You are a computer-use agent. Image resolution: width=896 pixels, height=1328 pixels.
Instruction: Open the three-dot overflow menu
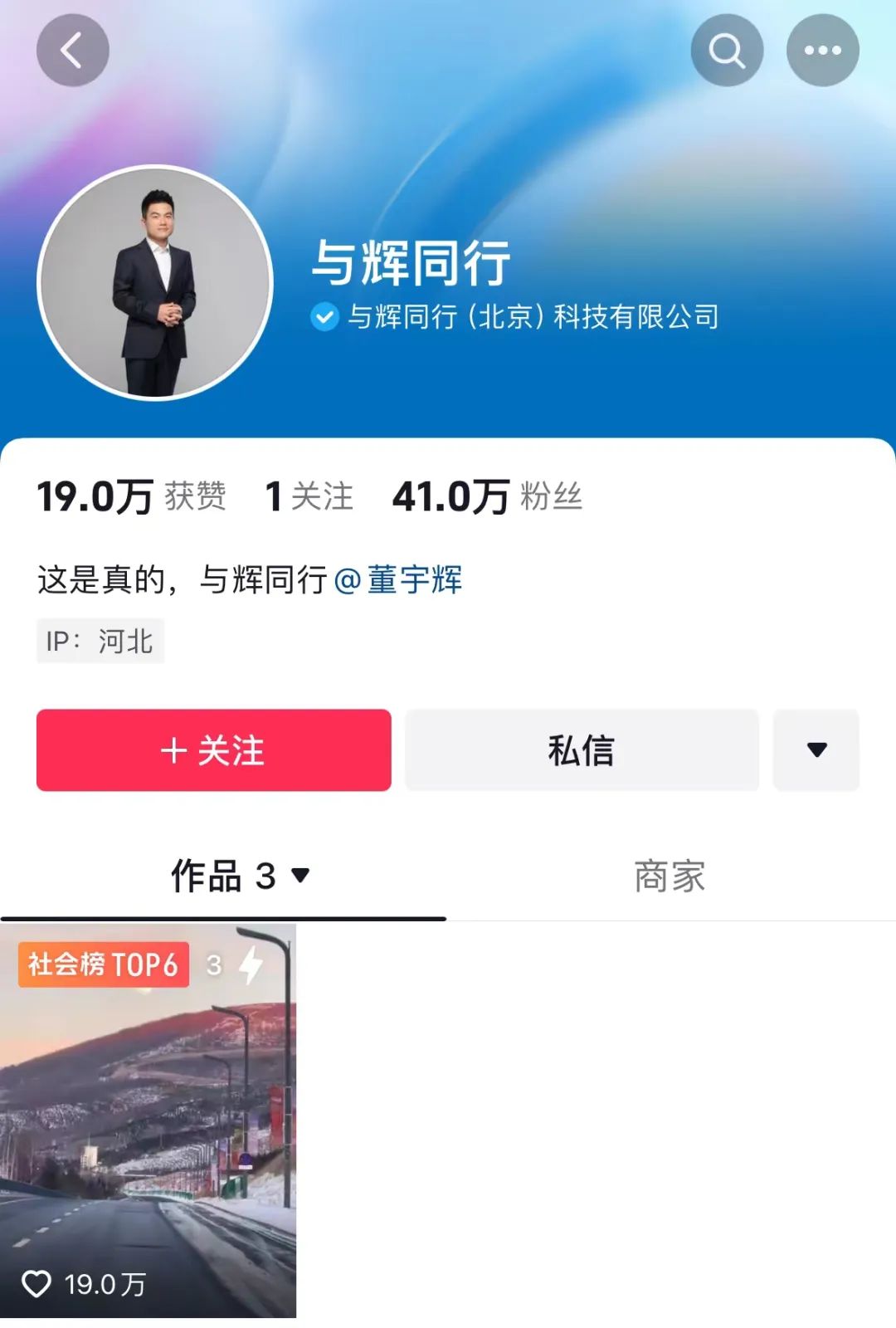click(822, 51)
